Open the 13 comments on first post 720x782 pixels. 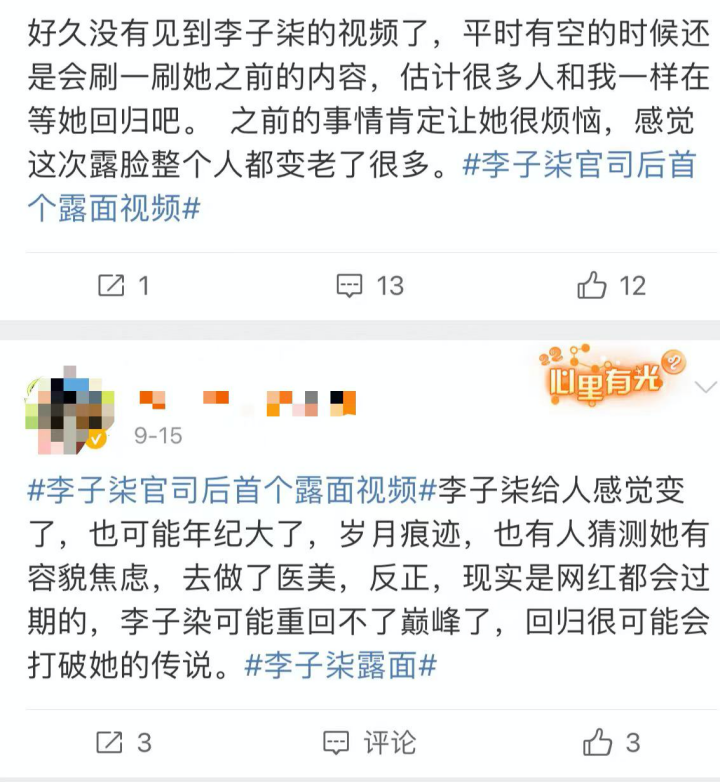pyautogui.click(x=368, y=286)
